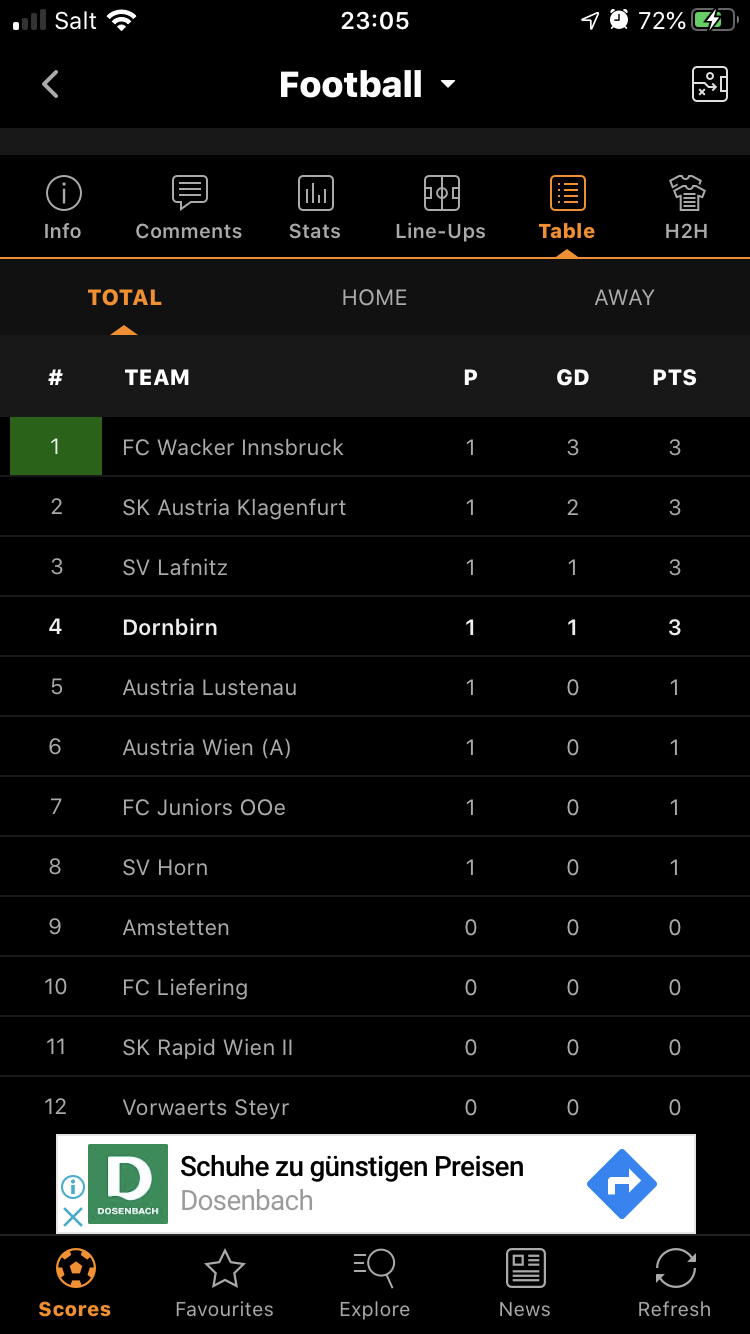
Task: Open SK Austria Klagenfurt team row
Action: pyautogui.click(x=375, y=507)
